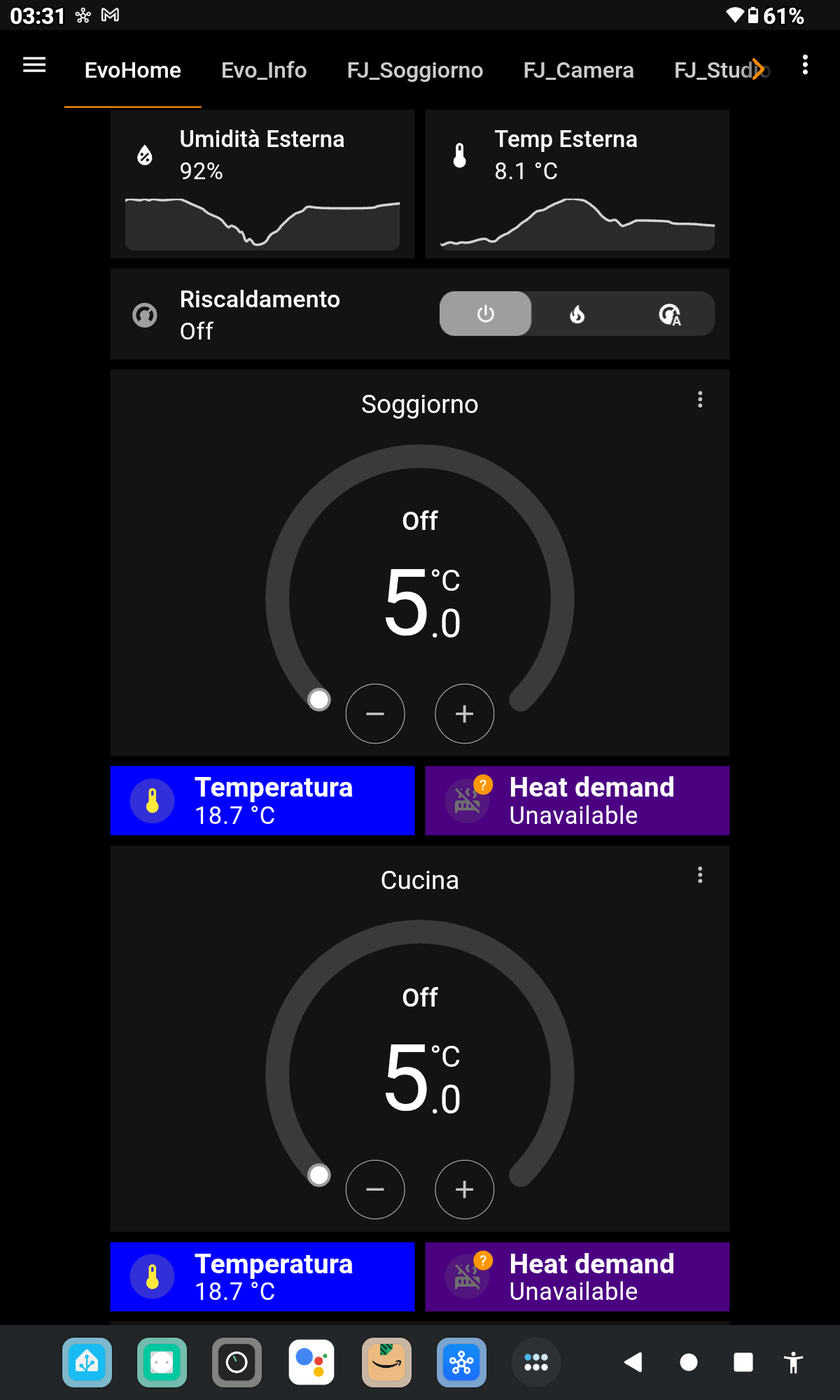This screenshot has width=840, height=1400.
Task: Go back with the system back button
Action: point(633,1362)
